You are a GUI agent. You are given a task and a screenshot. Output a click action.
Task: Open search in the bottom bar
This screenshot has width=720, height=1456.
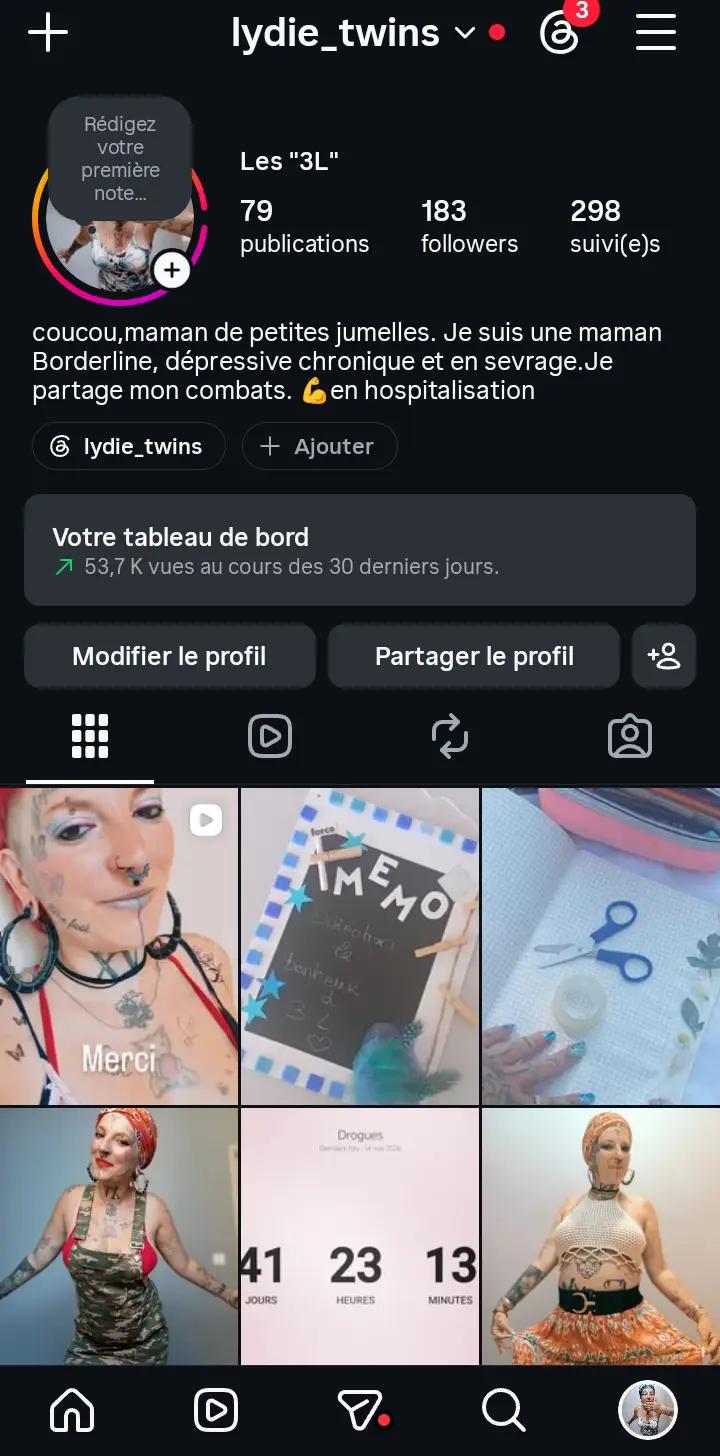(504, 1410)
